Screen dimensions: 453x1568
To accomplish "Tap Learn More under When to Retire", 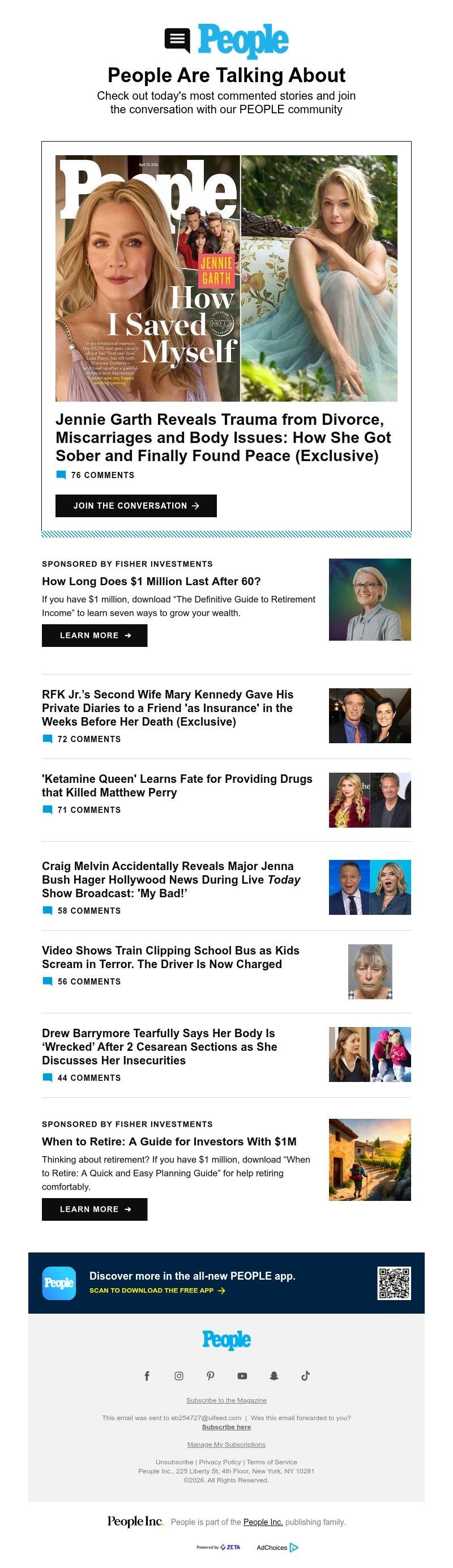I will (94, 1209).
